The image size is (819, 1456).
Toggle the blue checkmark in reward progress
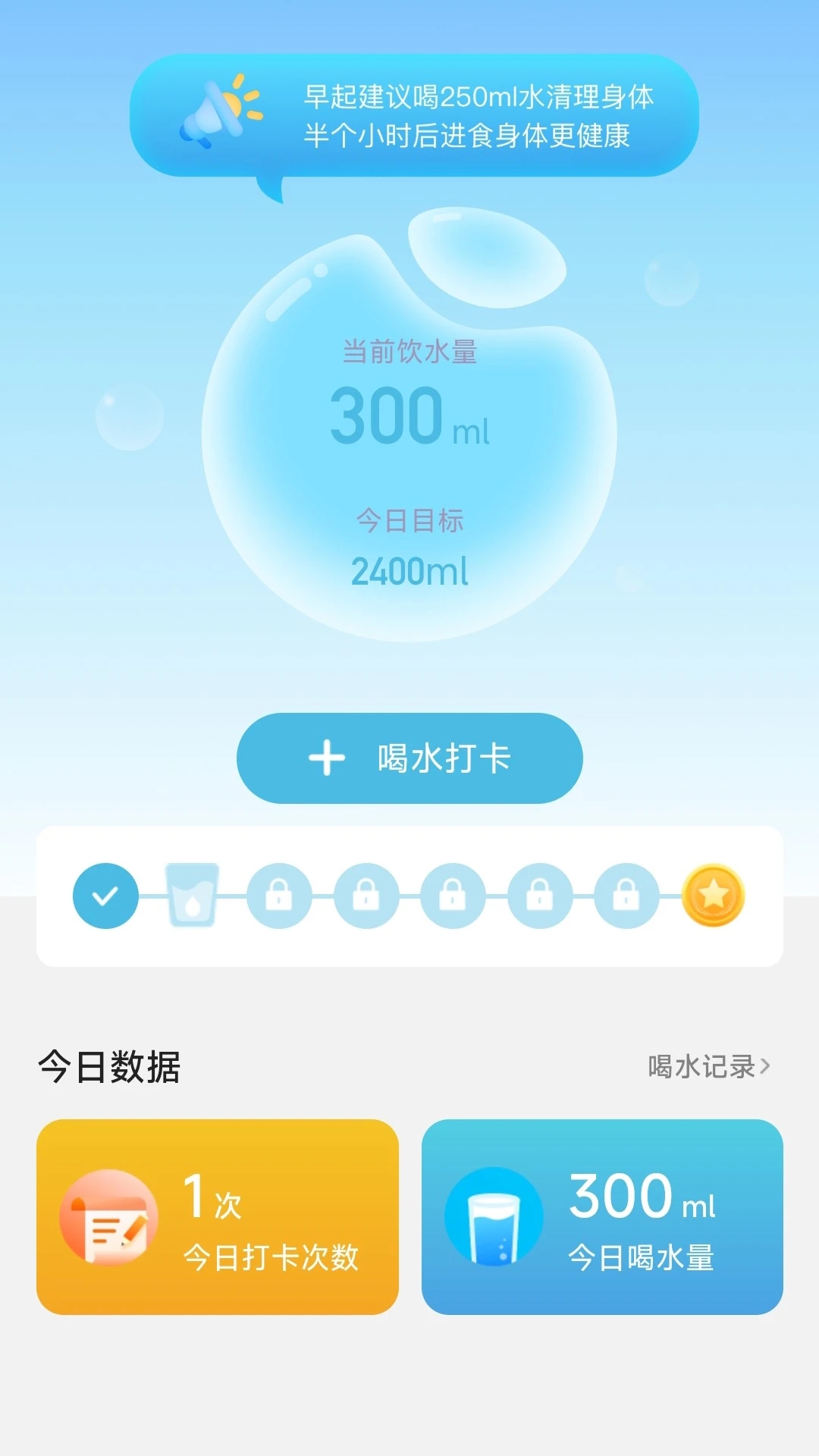[106, 897]
